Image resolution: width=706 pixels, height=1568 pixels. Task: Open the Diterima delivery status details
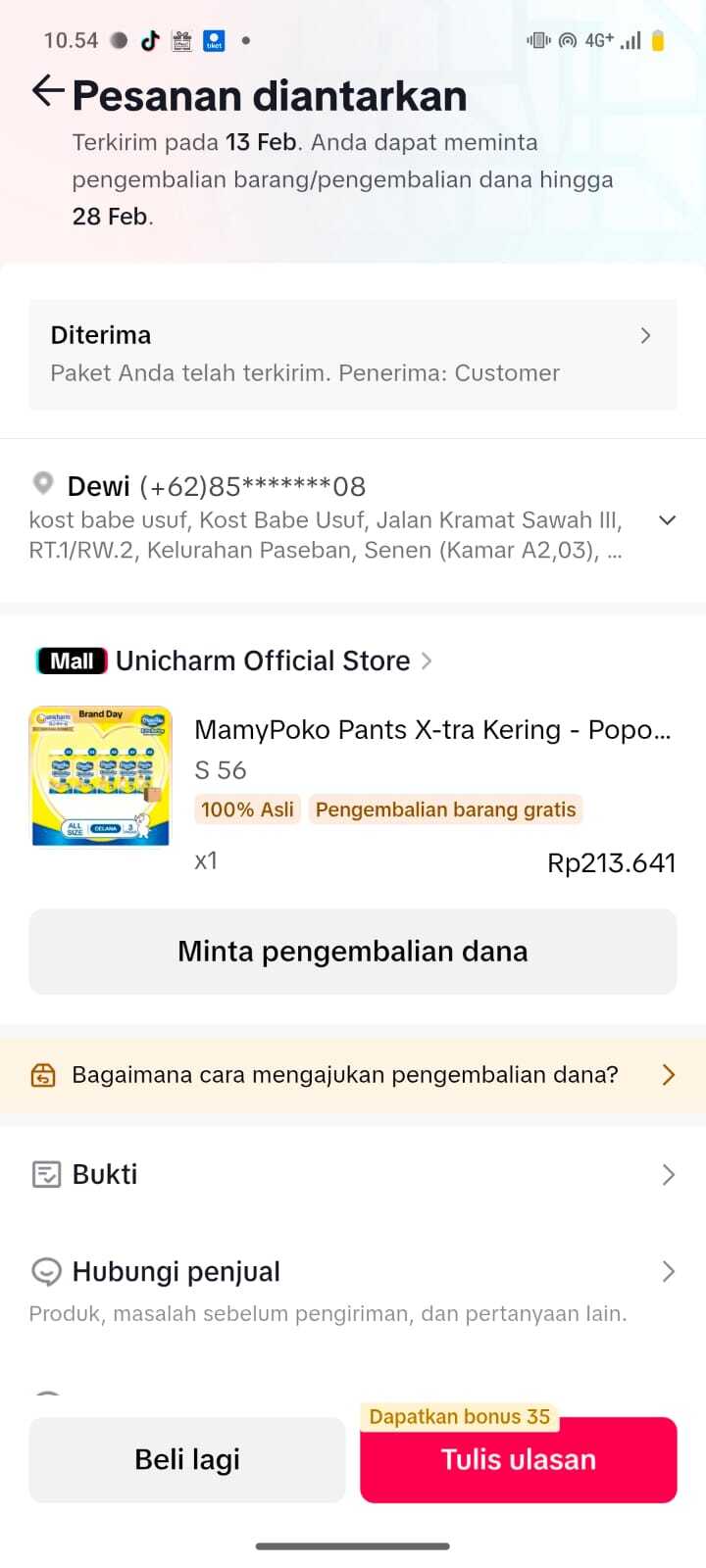coord(353,354)
